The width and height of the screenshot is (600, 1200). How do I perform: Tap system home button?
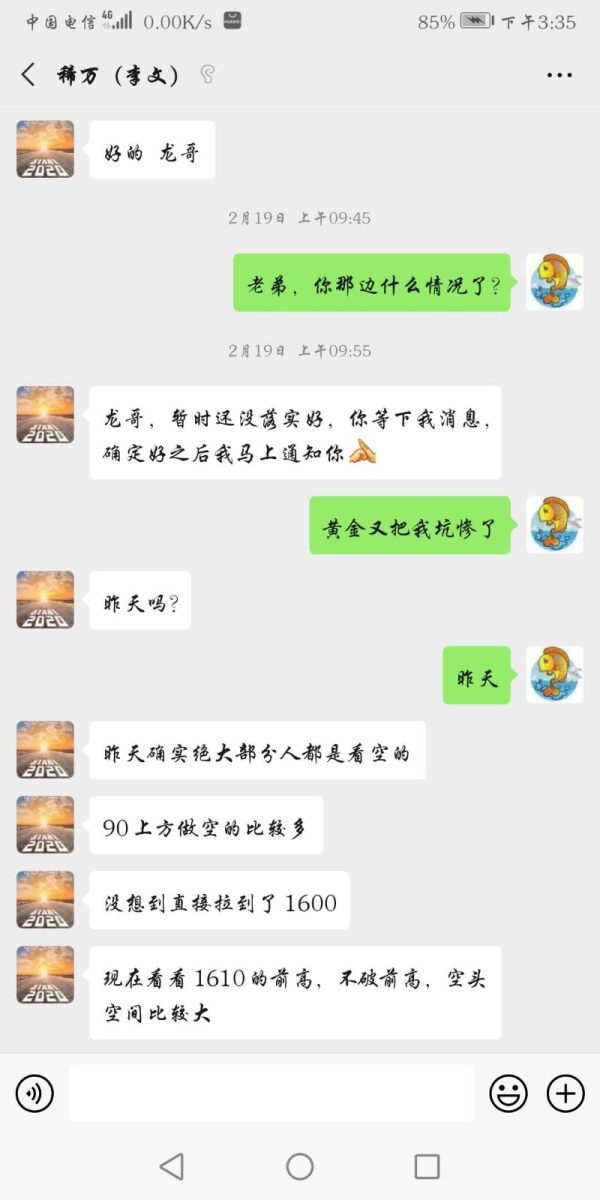(x=300, y=1166)
